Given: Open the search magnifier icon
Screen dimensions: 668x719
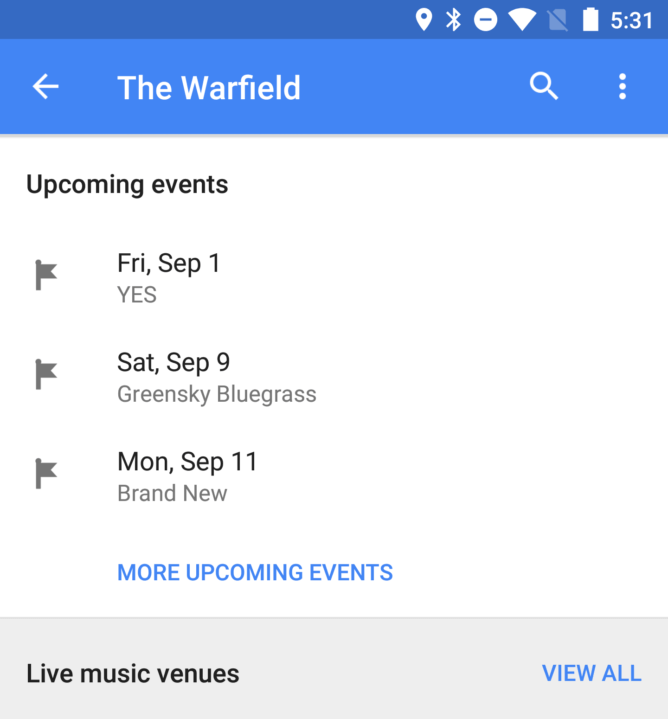Looking at the screenshot, I should click(x=544, y=87).
